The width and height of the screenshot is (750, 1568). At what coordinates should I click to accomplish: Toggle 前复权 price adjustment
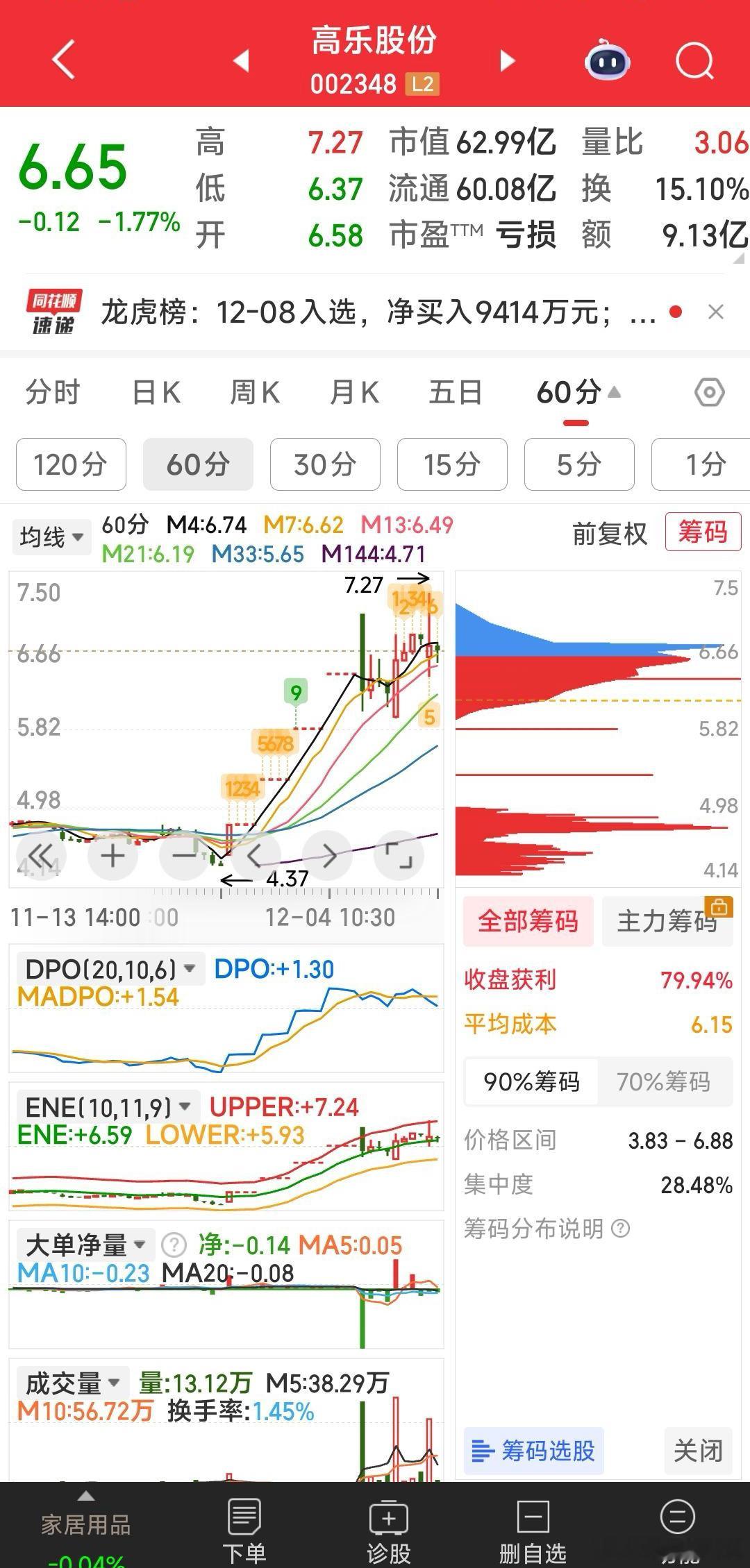click(x=609, y=534)
